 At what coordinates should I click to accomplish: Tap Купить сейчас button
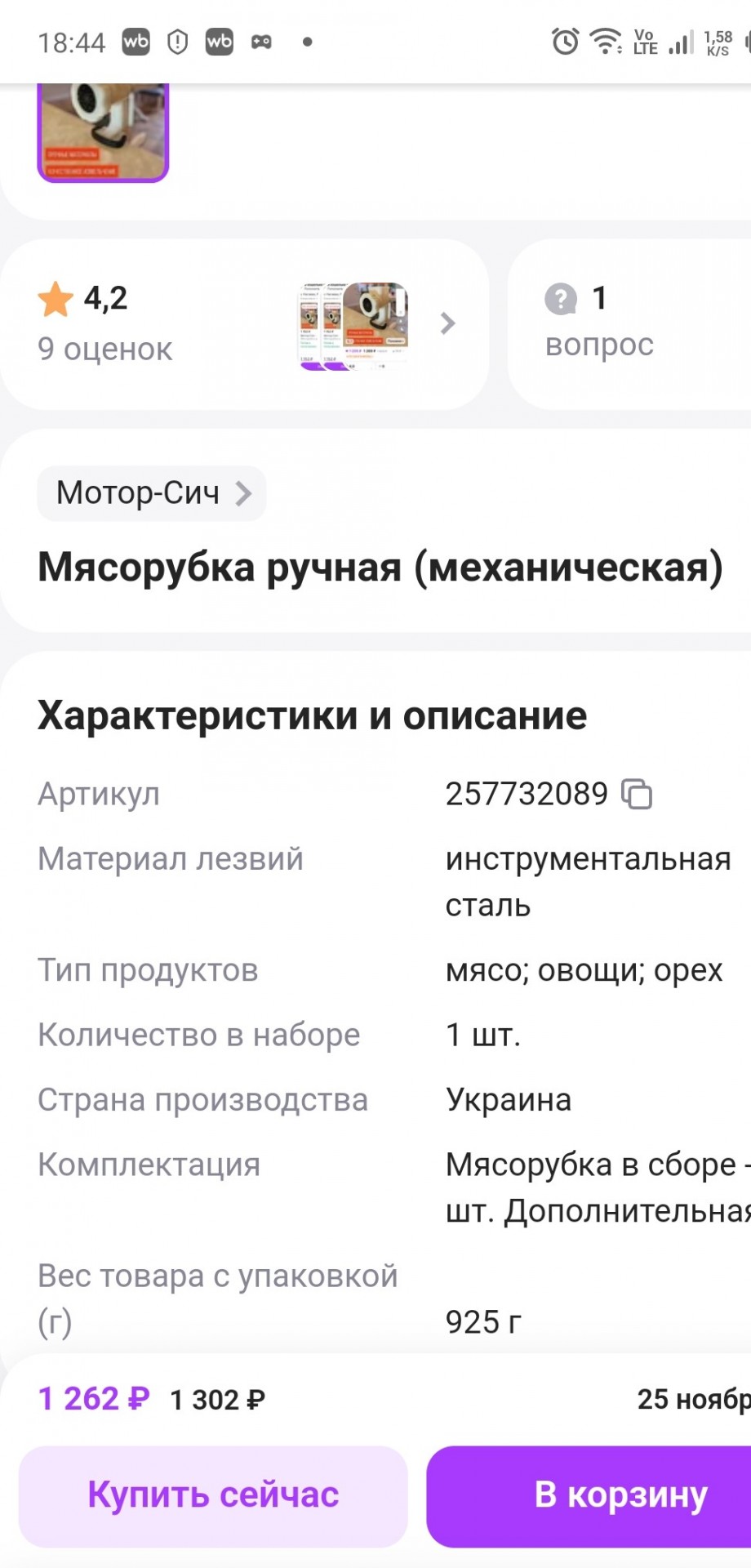(213, 1496)
